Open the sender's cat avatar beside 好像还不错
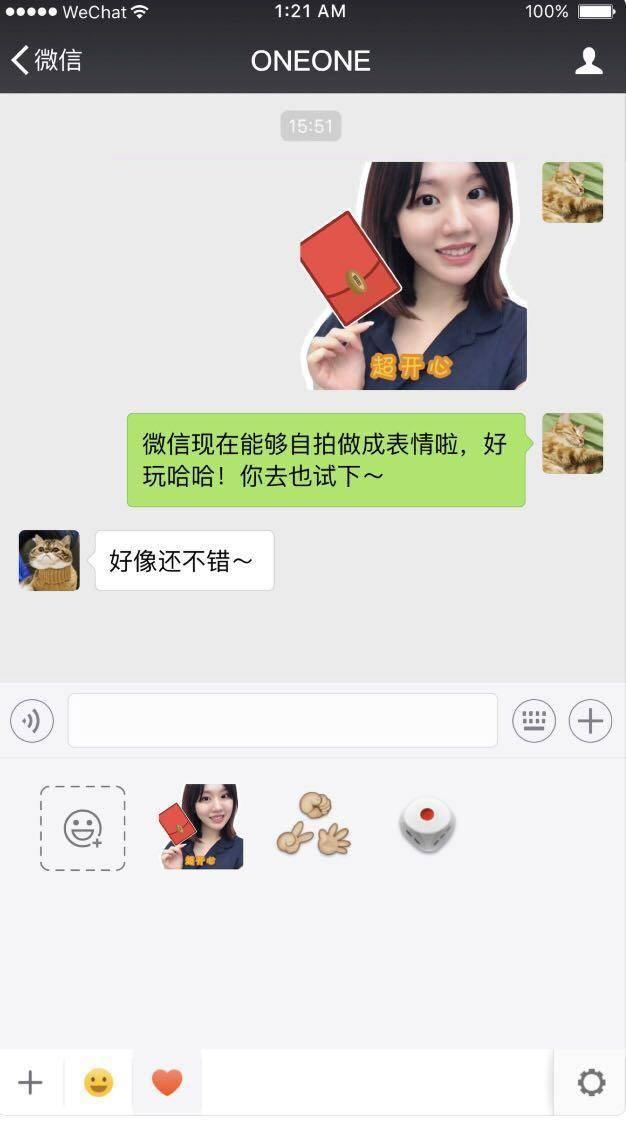 (49, 560)
